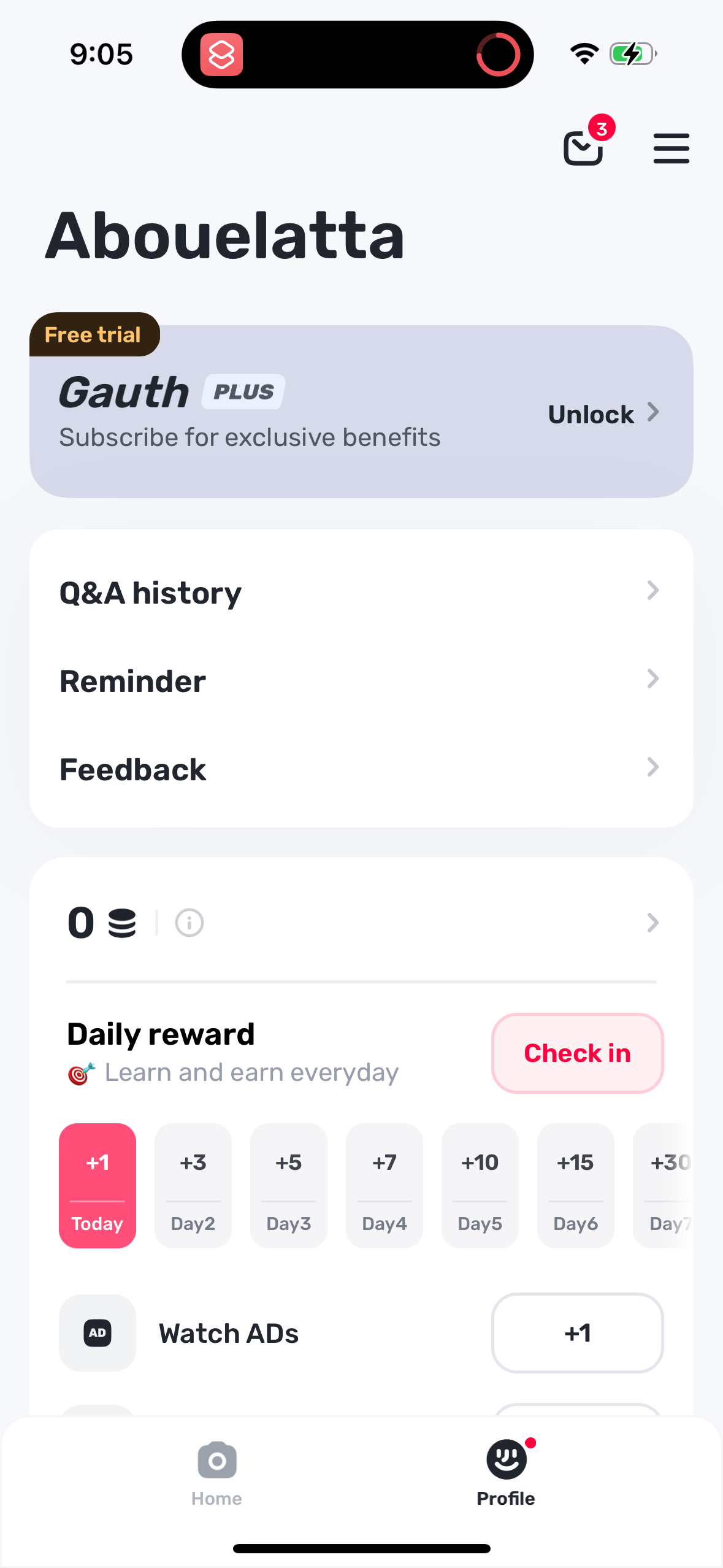
Task: Tap the coin info icon
Action: (x=189, y=923)
